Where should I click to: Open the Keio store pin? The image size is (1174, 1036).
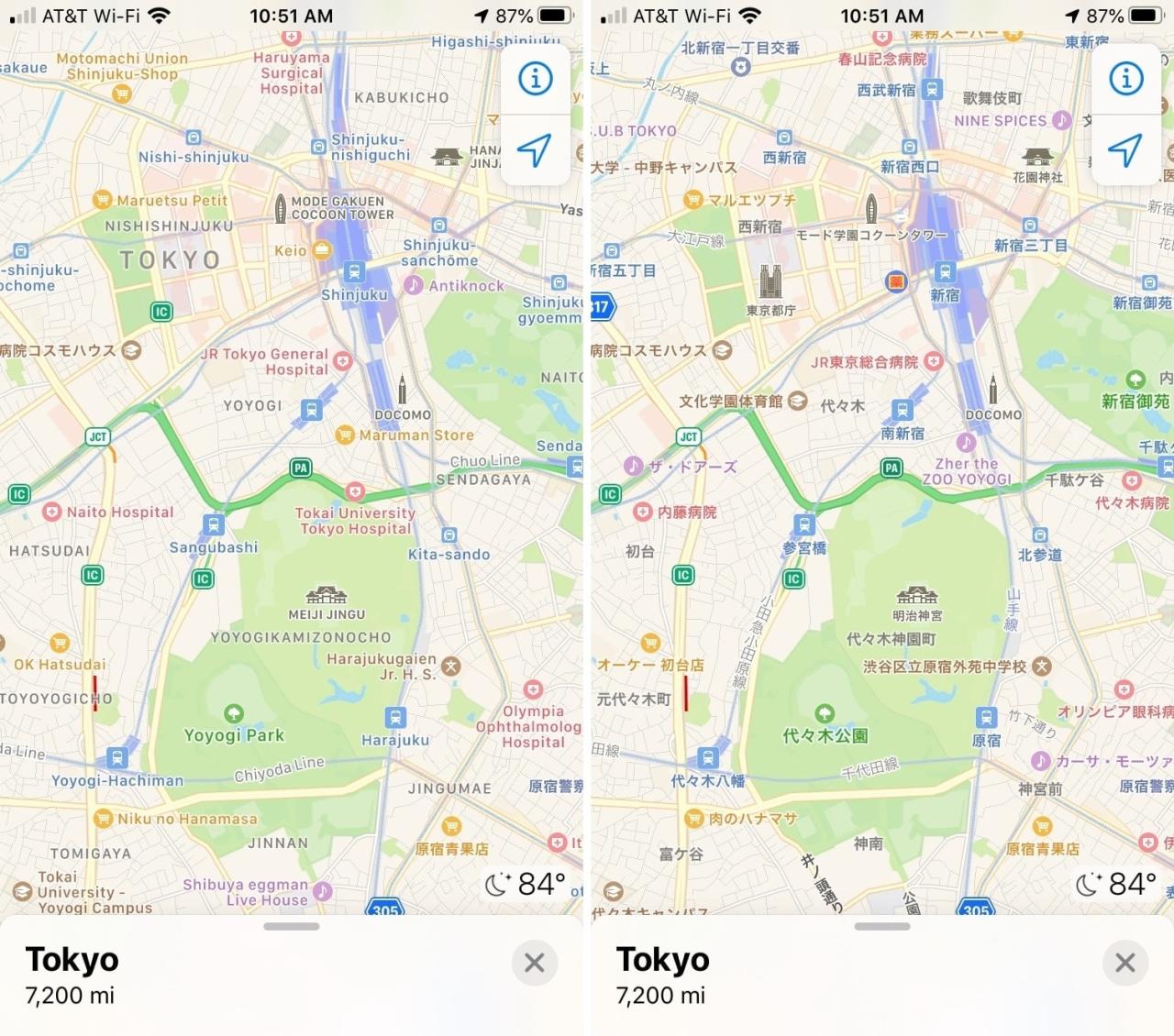tap(321, 249)
